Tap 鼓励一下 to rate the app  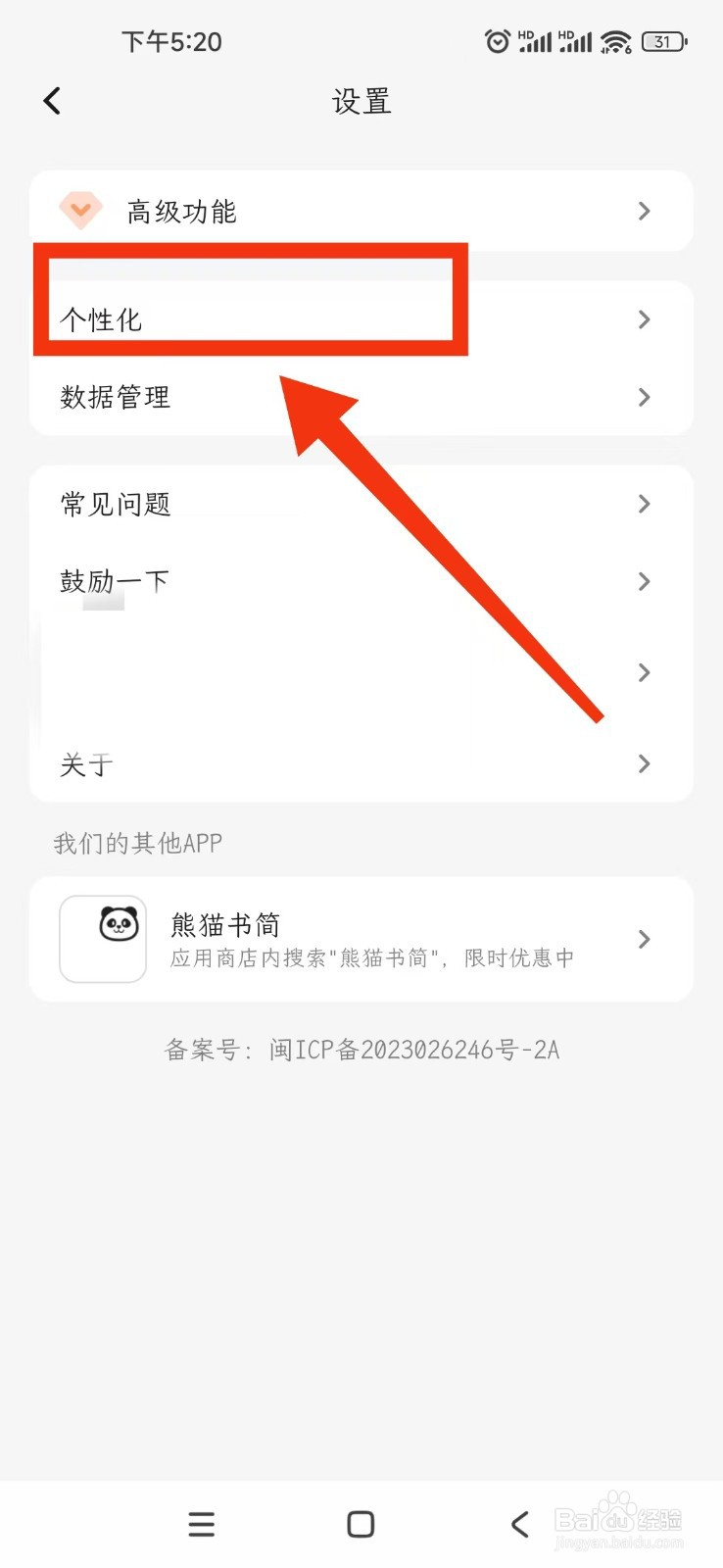click(x=115, y=580)
